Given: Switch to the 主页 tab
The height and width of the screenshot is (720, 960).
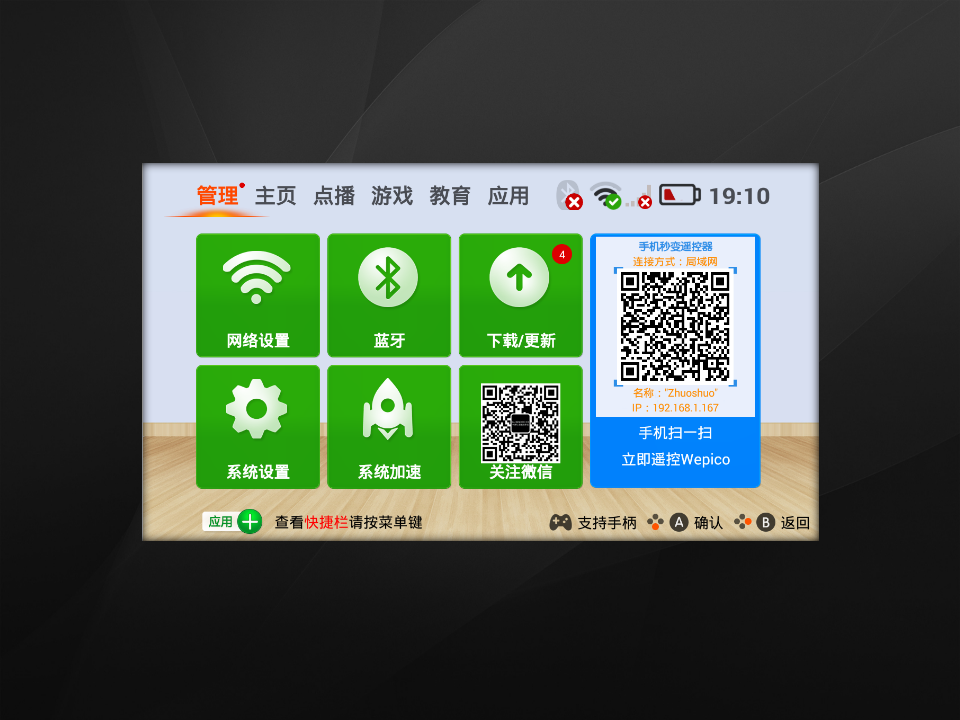Looking at the screenshot, I should click(275, 196).
